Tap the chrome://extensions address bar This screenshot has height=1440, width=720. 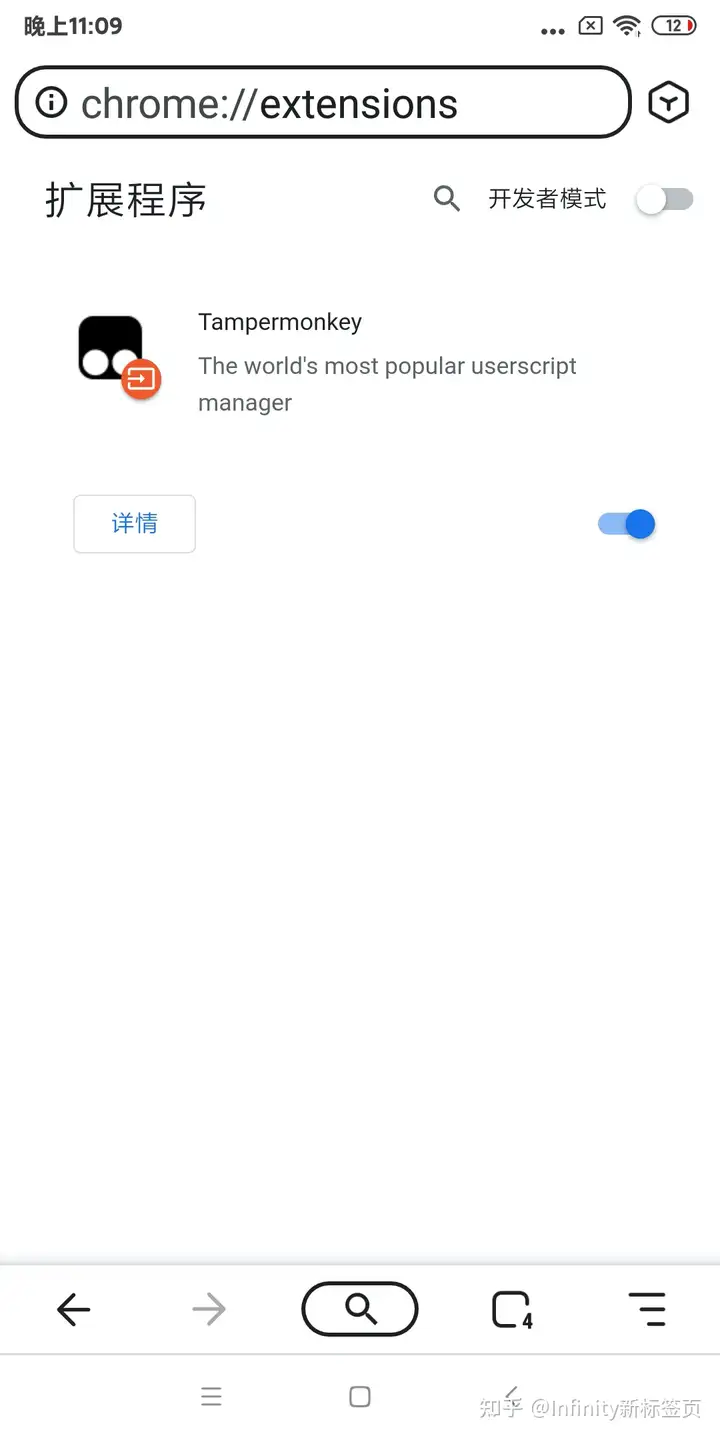click(322, 103)
